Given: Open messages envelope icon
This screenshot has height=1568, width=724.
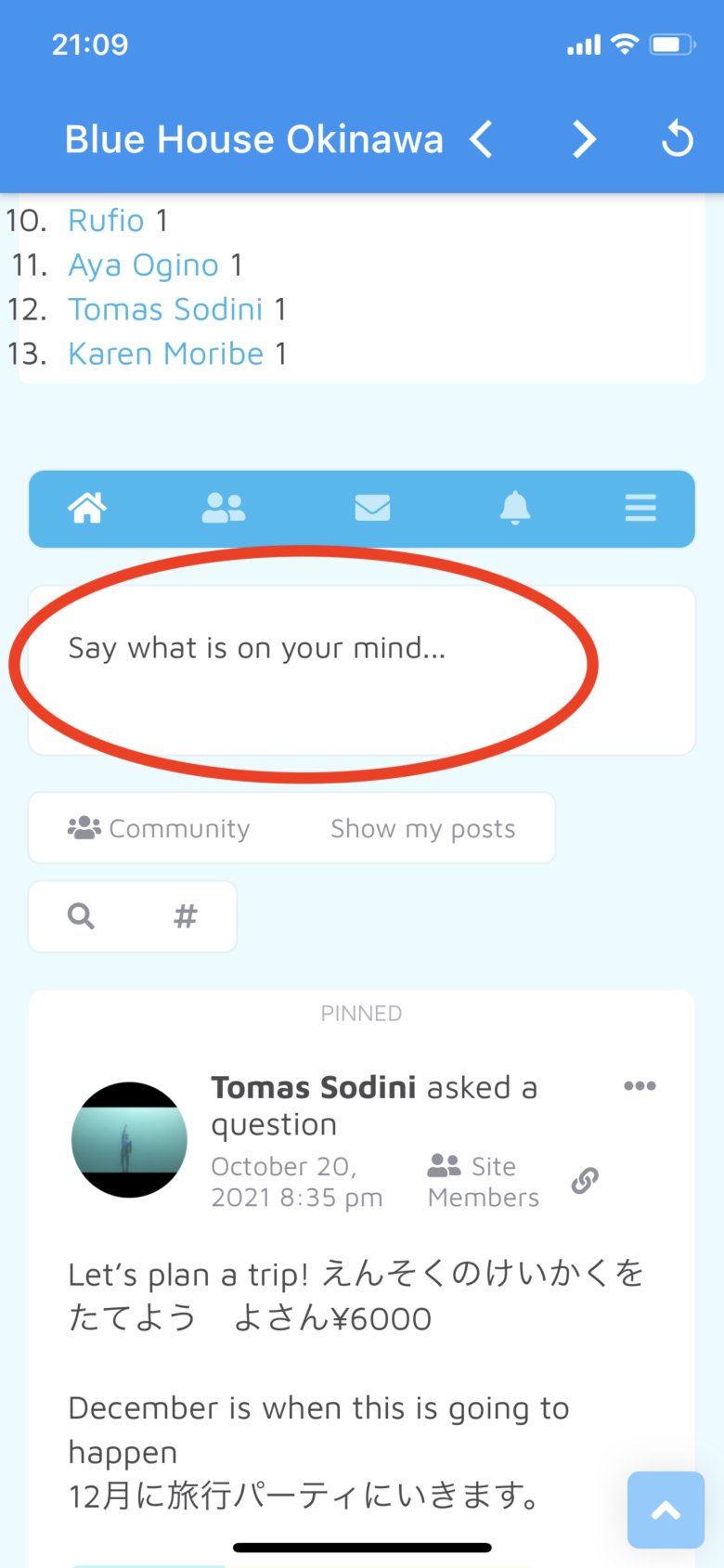Looking at the screenshot, I should point(372,508).
